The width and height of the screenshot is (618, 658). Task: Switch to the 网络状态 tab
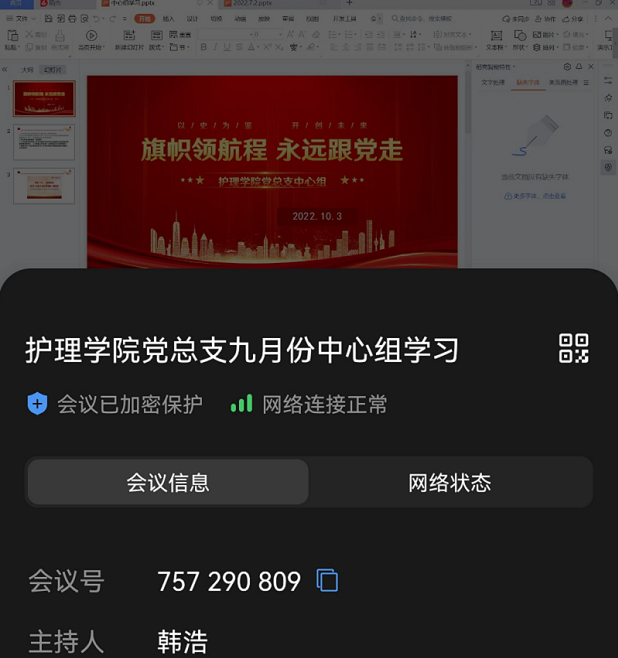(x=450, y=483)
